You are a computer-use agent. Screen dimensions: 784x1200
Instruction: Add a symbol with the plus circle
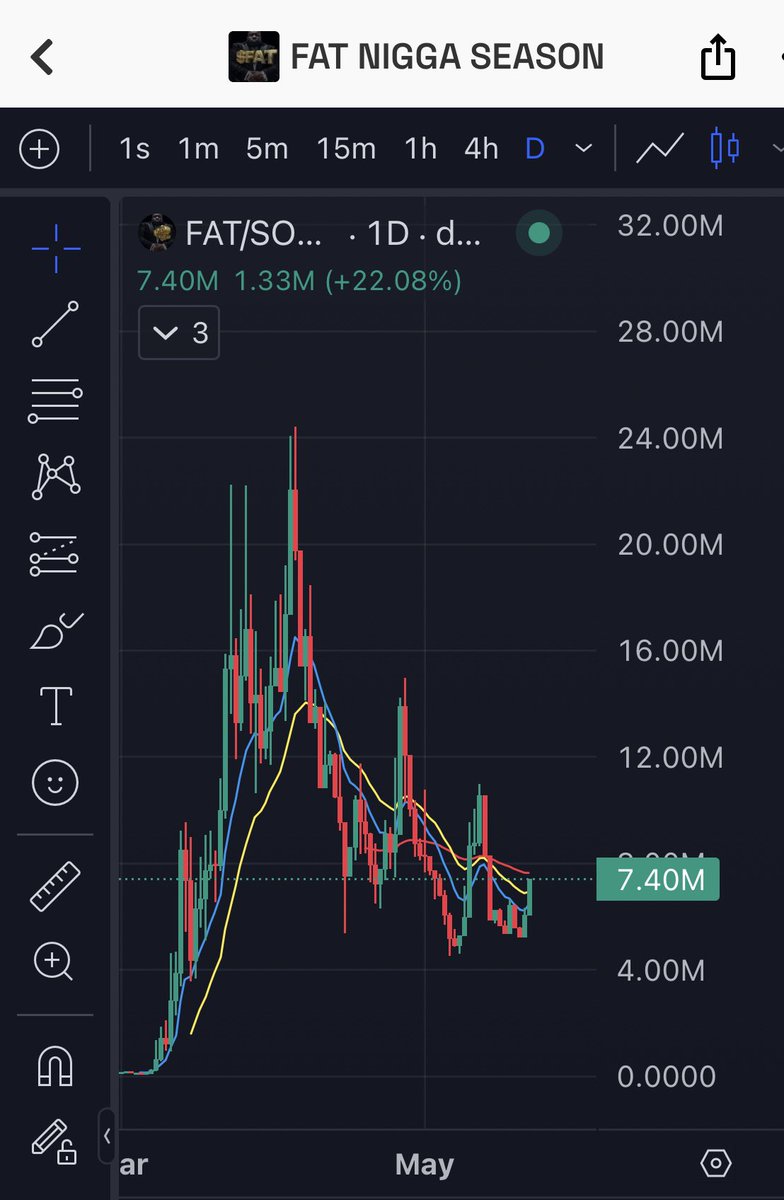tap(39, 150)
